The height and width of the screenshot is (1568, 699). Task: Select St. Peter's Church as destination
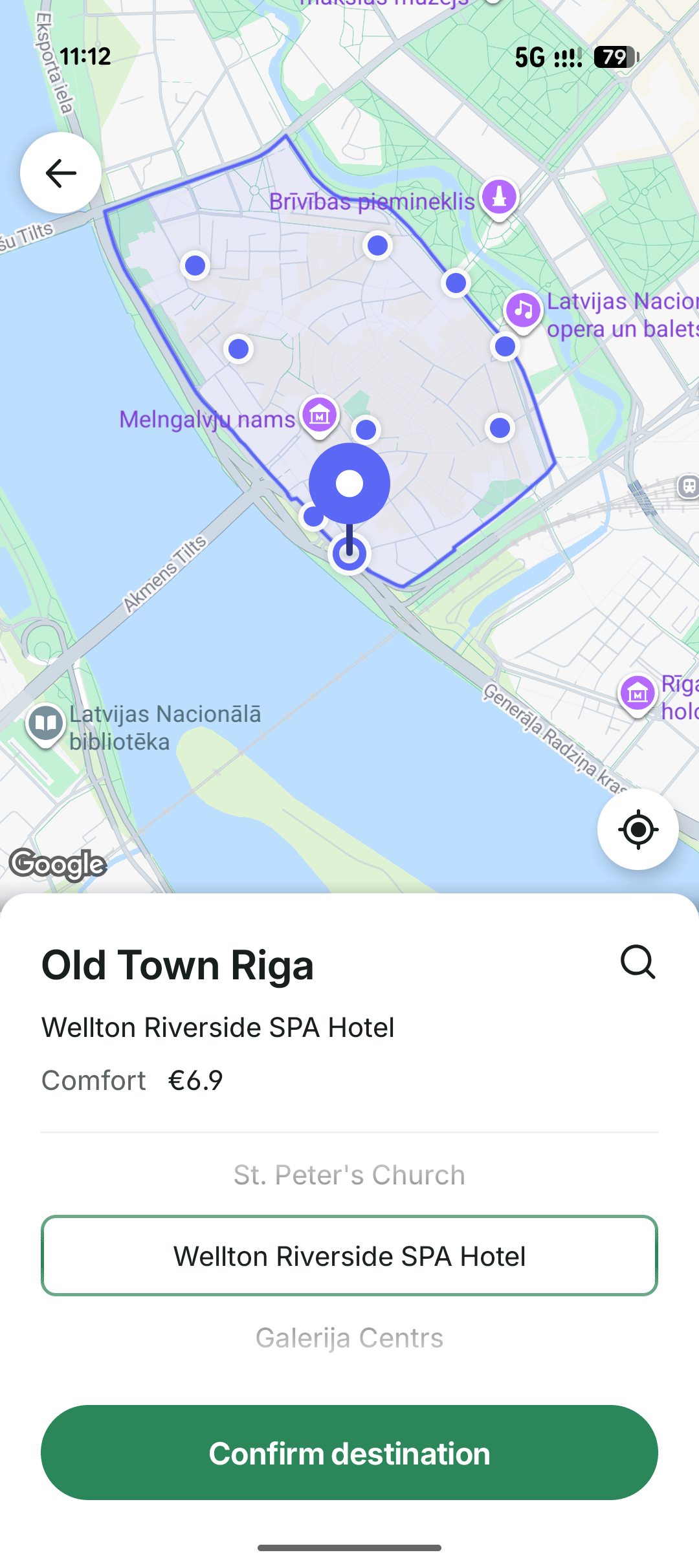point(349,1175)
